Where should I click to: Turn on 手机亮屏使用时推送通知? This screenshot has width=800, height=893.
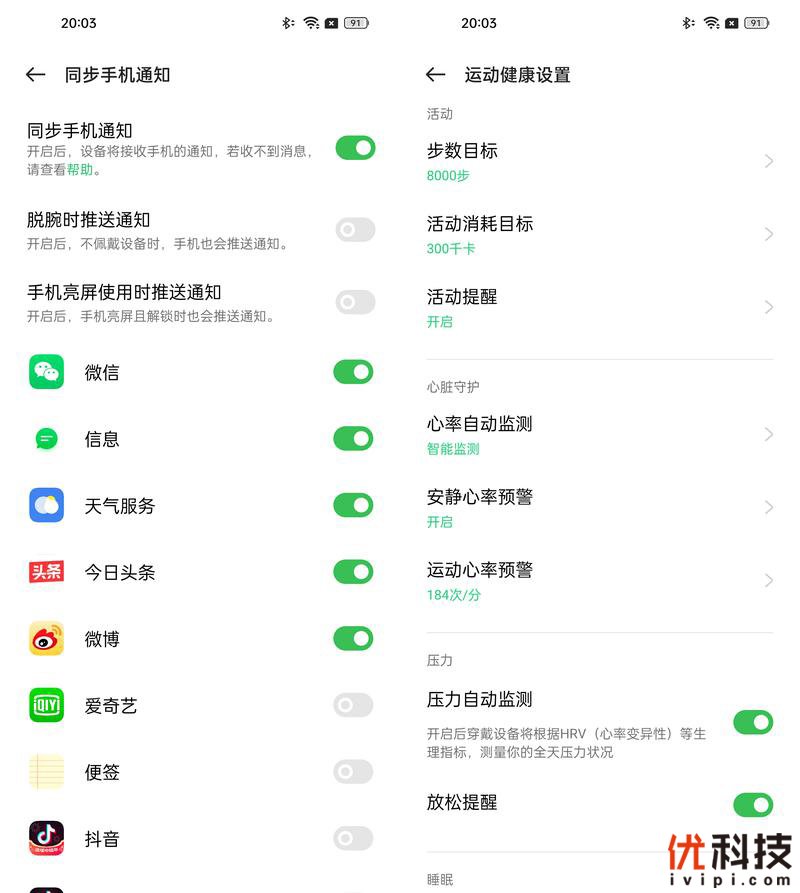(x=354, y=302)
